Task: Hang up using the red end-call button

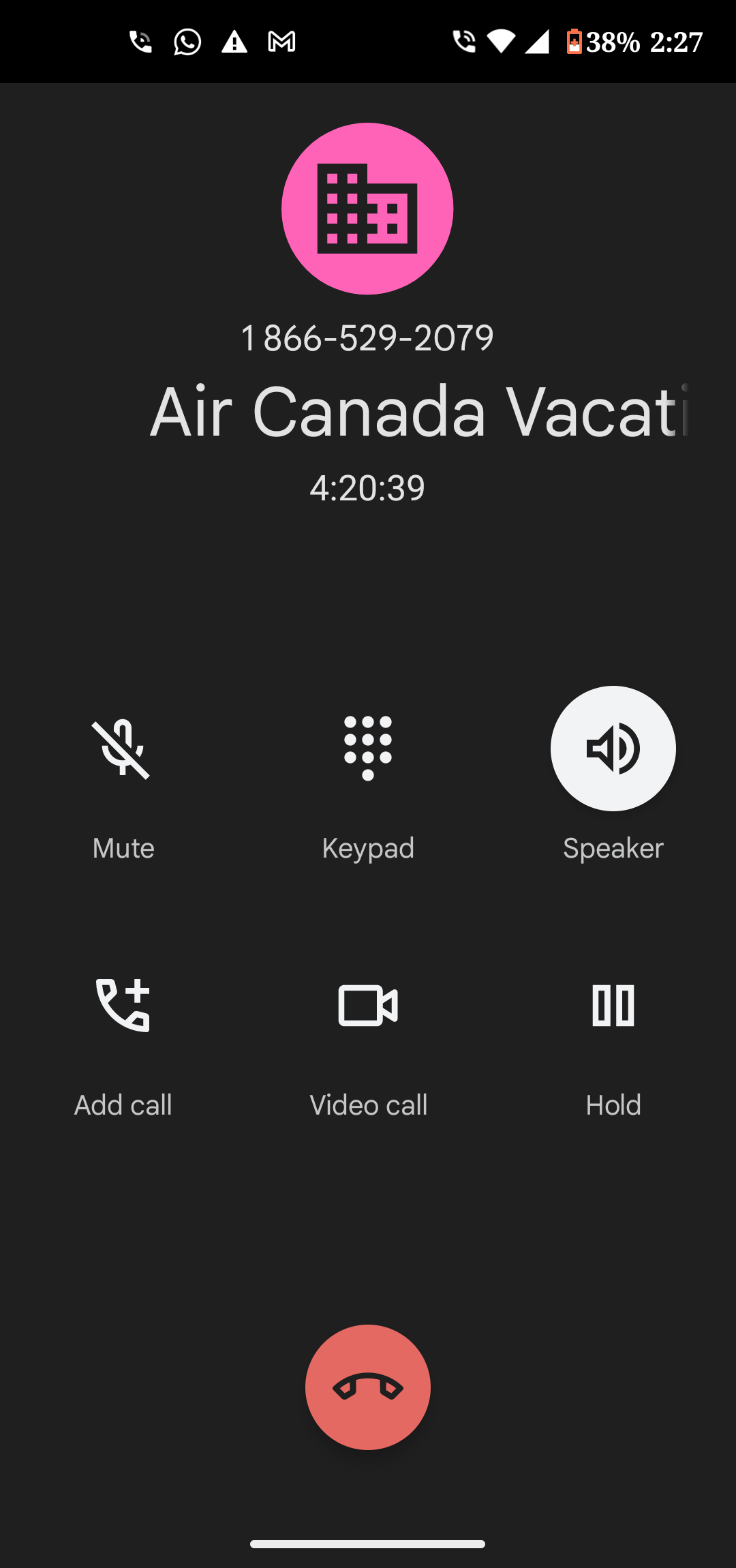Action: tap(368, 1387)
